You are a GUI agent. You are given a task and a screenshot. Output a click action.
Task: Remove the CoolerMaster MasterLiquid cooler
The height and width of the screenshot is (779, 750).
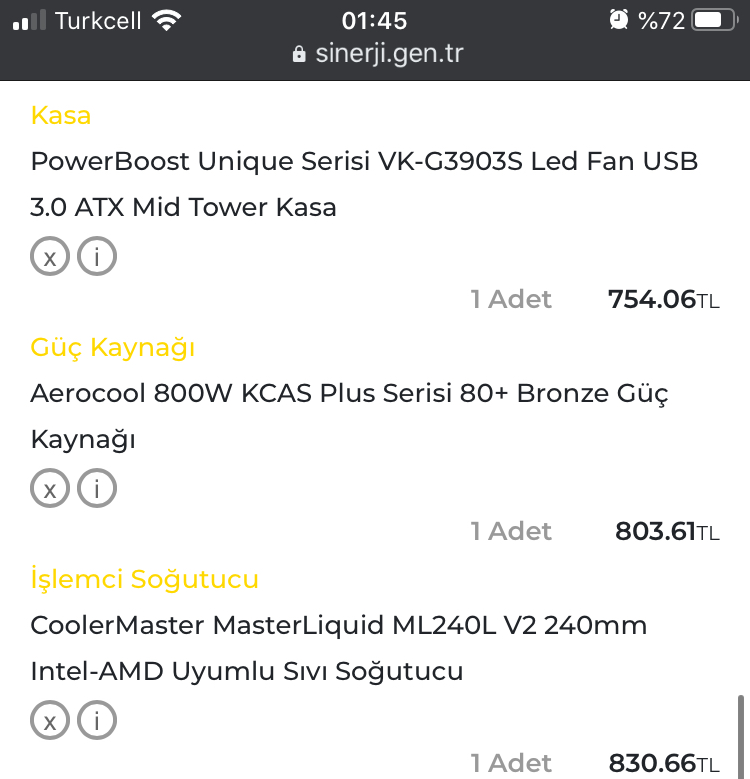coord(50,721)
